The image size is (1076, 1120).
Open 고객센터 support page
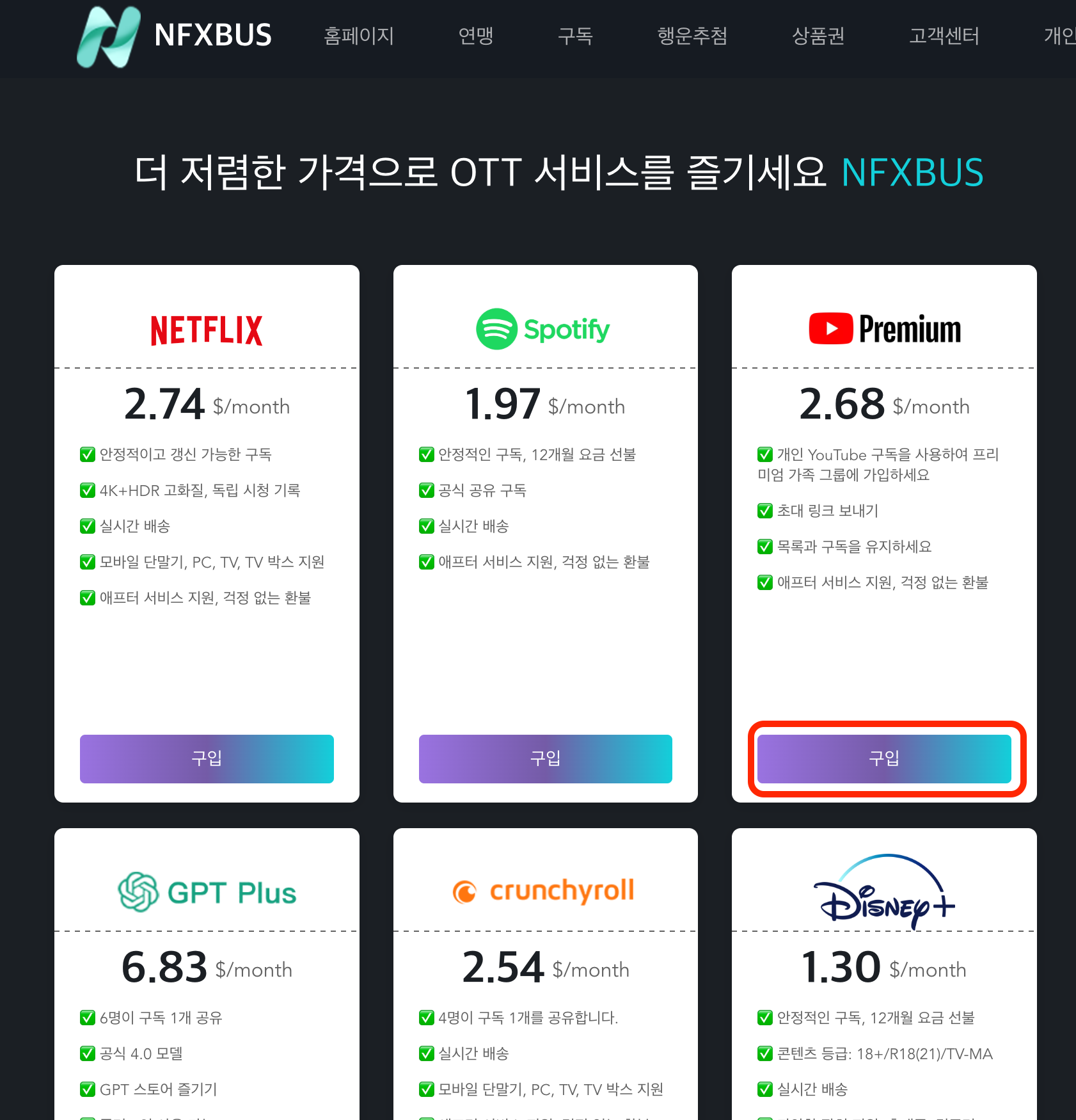coord(944,36)
